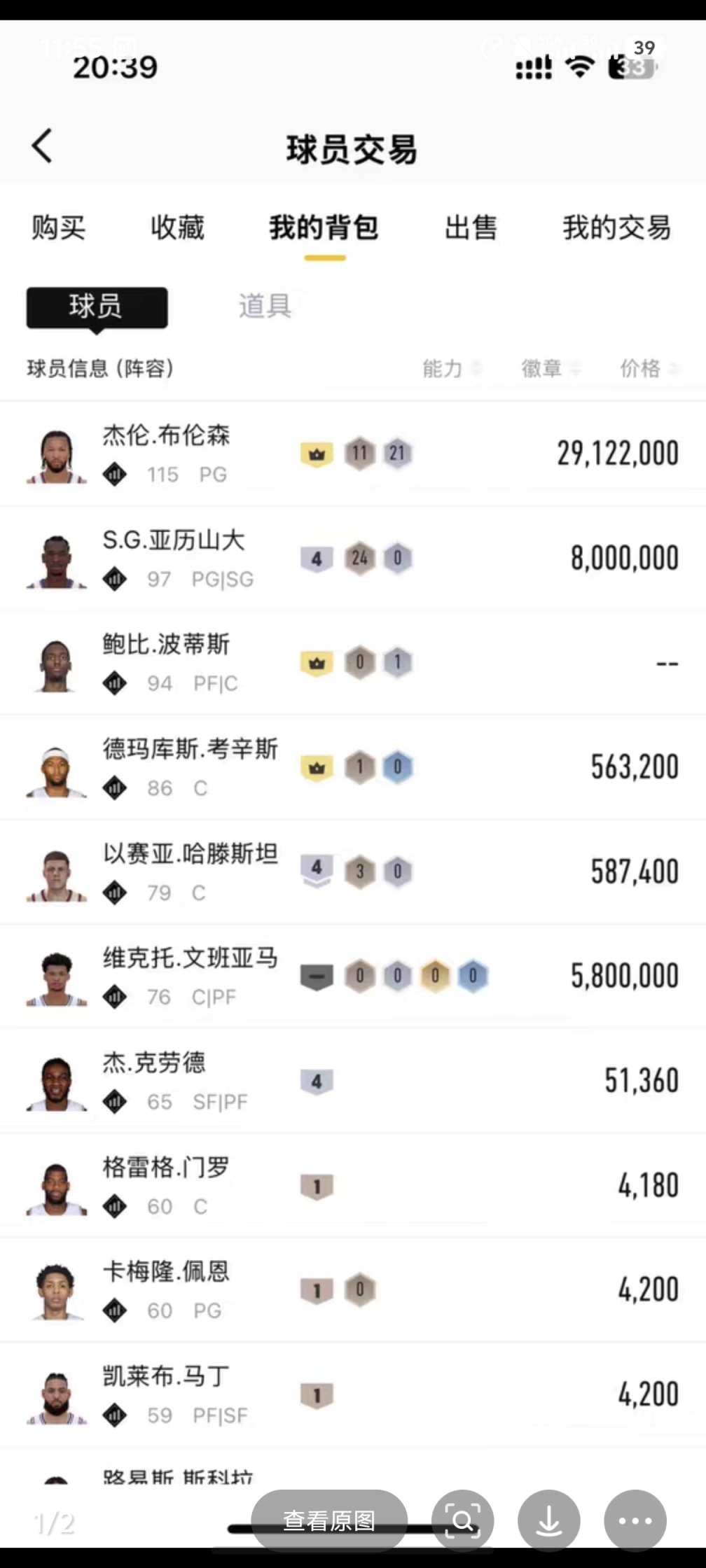Tap the 查看原图 button to view the original image
The height and width of the screenshot is (1568, 706).
[329, 1520]
